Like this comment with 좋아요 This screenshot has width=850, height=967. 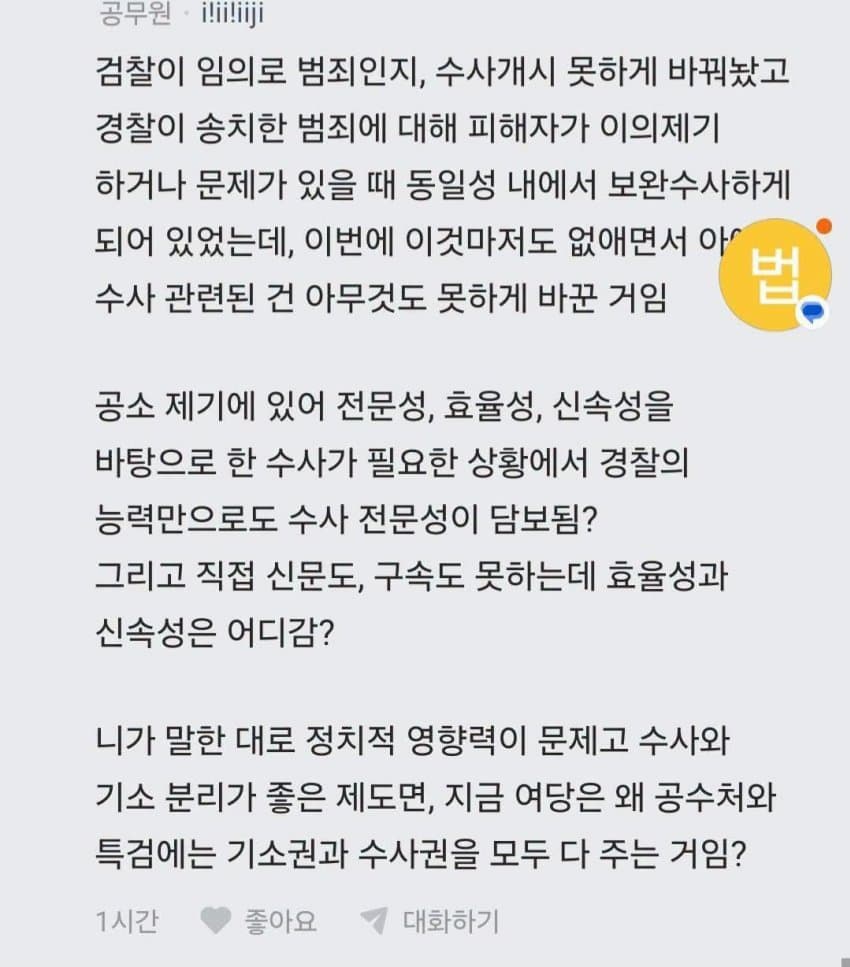point(258,921)
